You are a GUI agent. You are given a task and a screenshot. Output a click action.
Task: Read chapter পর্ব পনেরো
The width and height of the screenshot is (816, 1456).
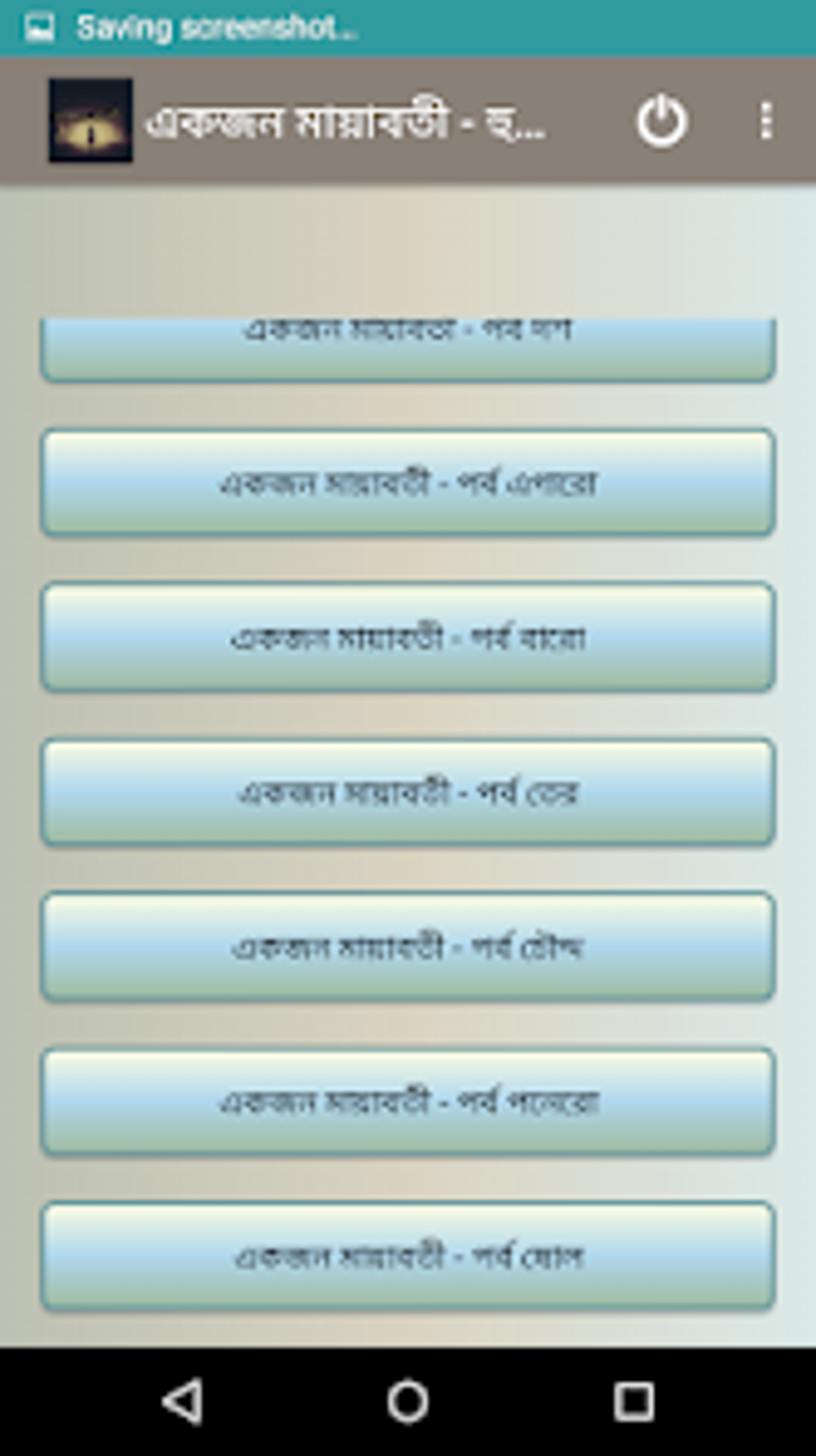click(408, 1101)
